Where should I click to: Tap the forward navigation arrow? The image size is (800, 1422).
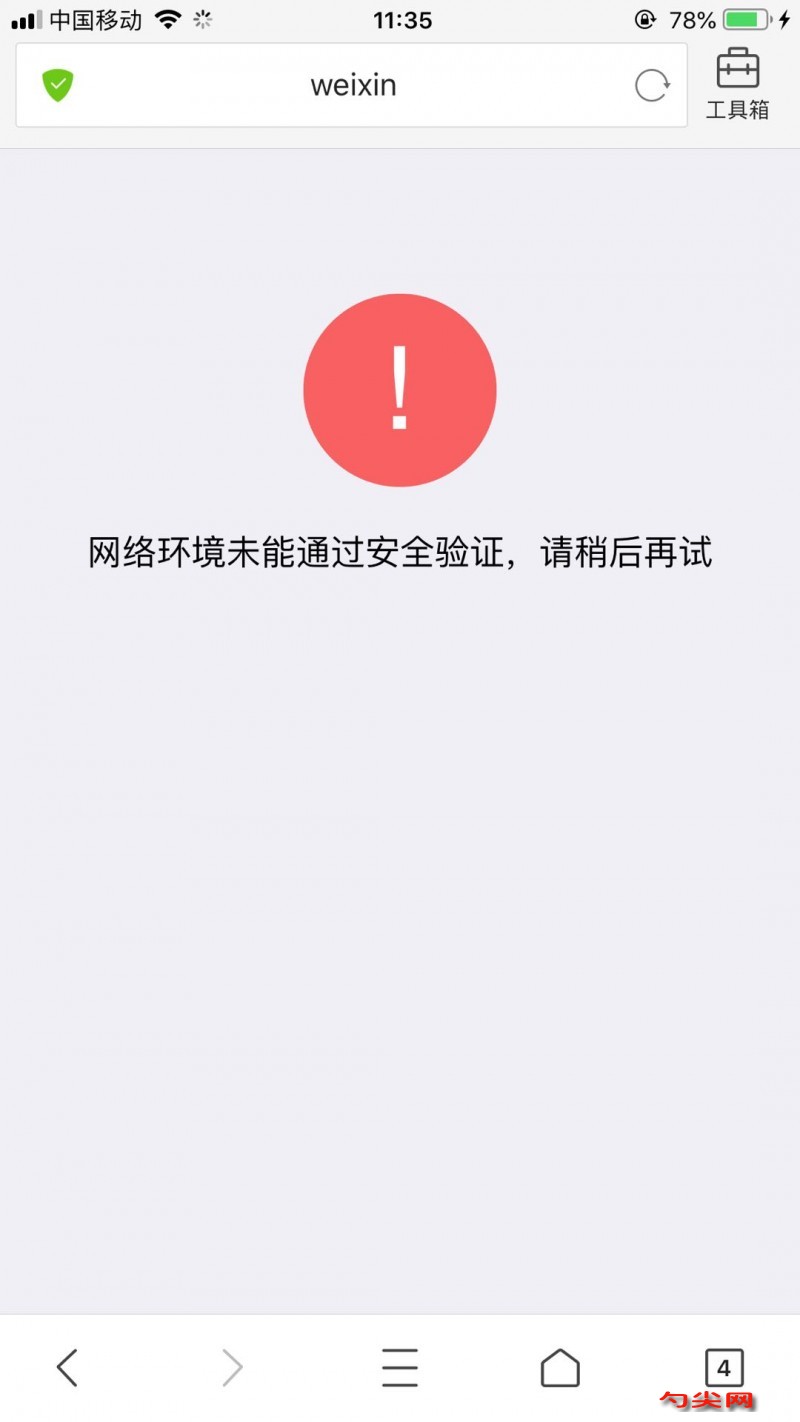point(233,1367)
